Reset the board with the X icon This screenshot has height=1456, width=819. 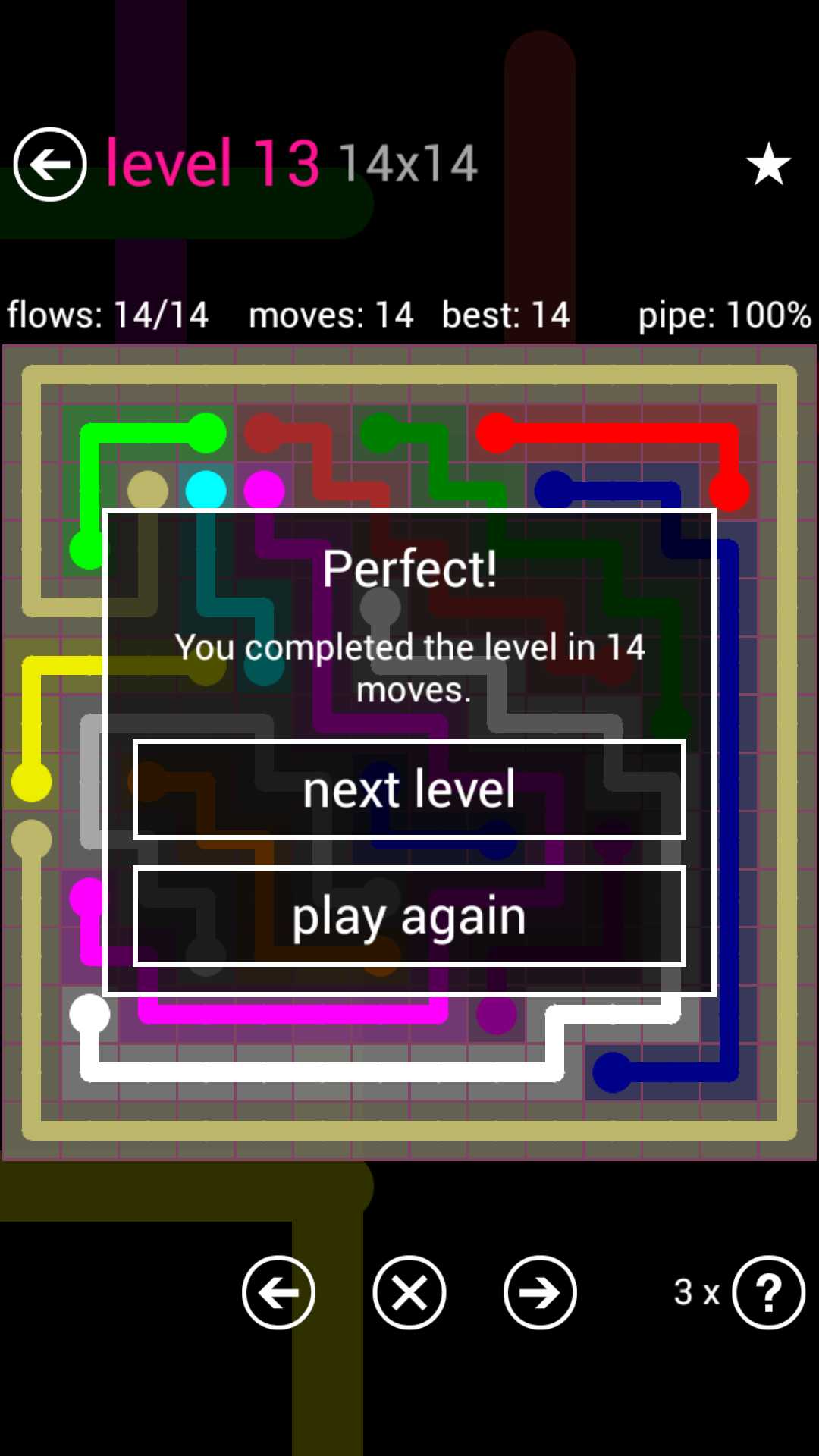coord(409,1292)
